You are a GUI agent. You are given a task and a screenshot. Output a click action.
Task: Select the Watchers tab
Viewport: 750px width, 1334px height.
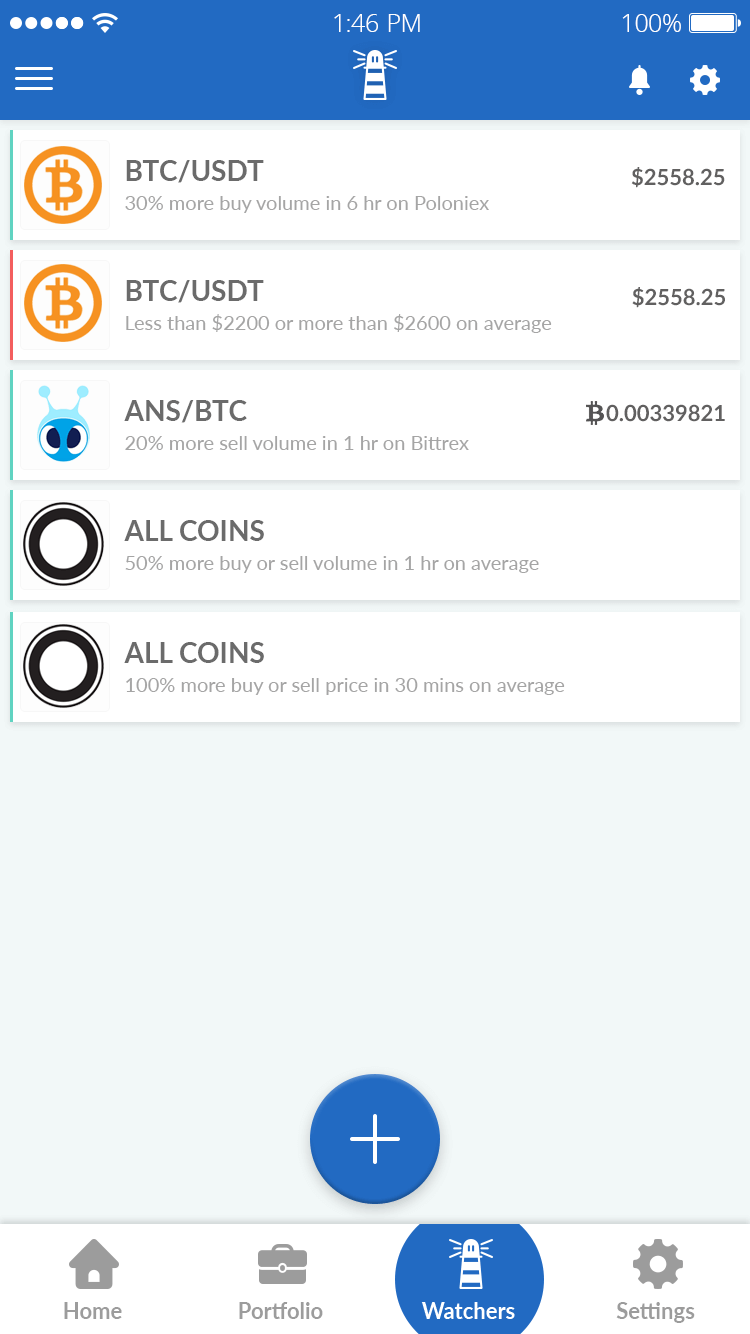coord(469,1280)
